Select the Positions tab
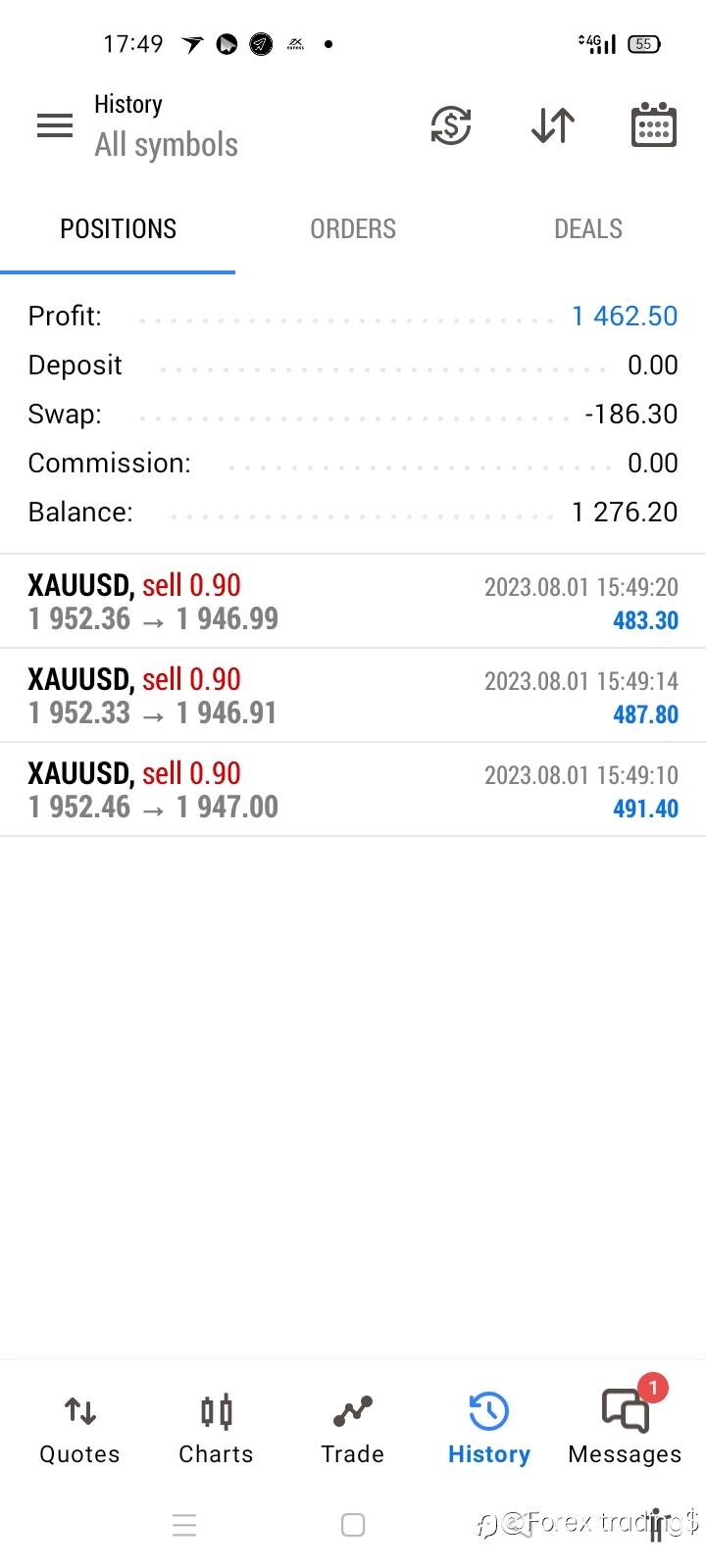Image resolution: width=706 pixels, height=1568 pixels. click(x=118, y=229)
